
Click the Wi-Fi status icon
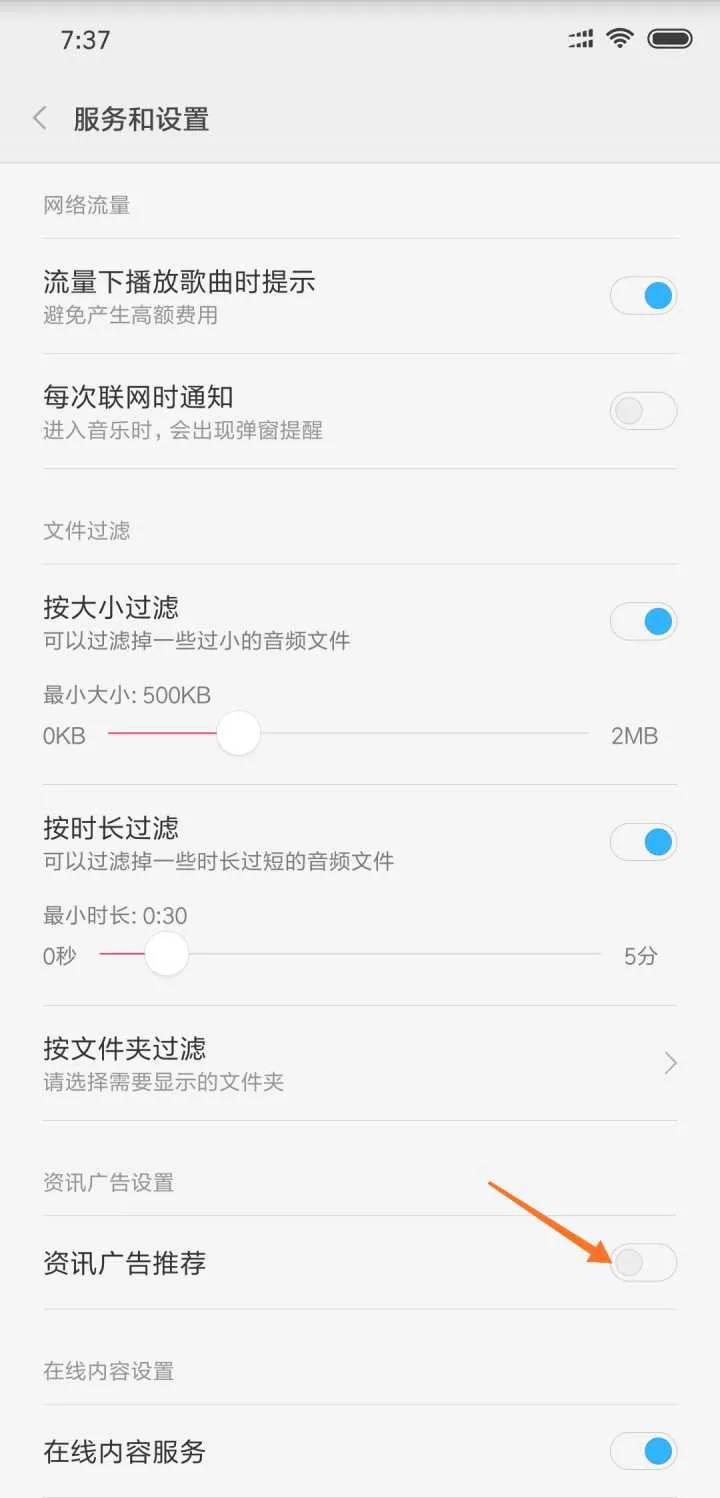point(619,38)
